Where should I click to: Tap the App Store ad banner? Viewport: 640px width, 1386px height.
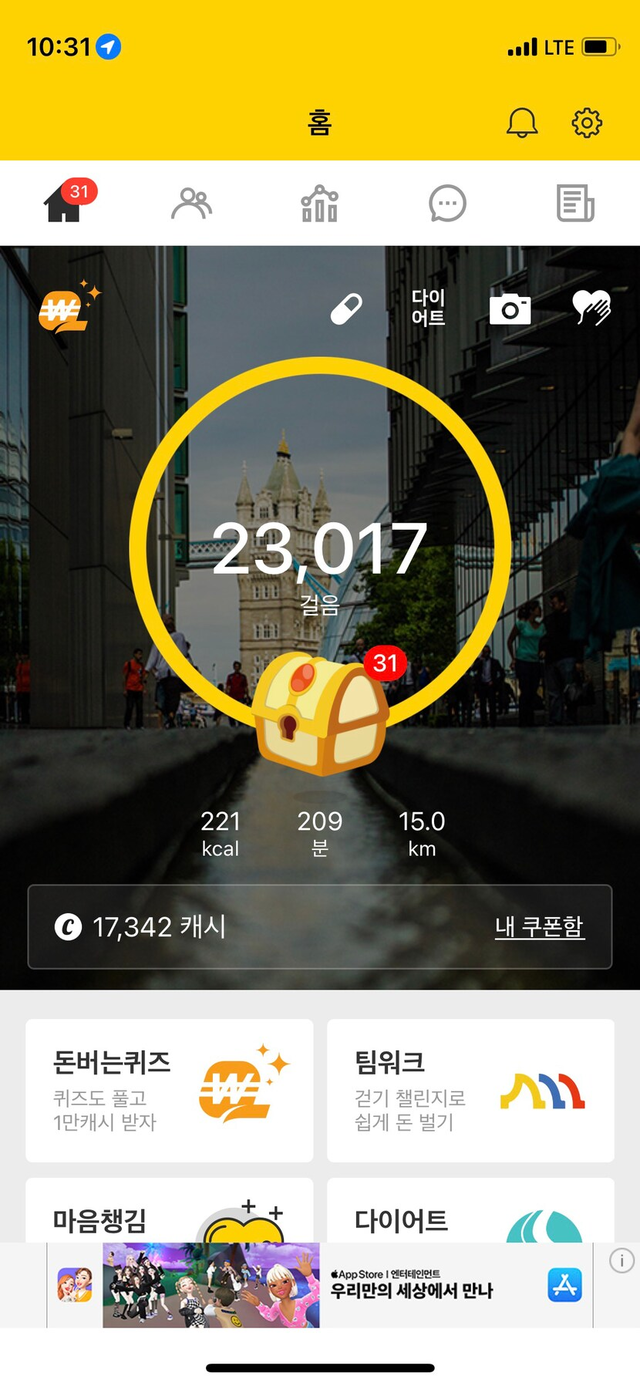coord(320,1285)
